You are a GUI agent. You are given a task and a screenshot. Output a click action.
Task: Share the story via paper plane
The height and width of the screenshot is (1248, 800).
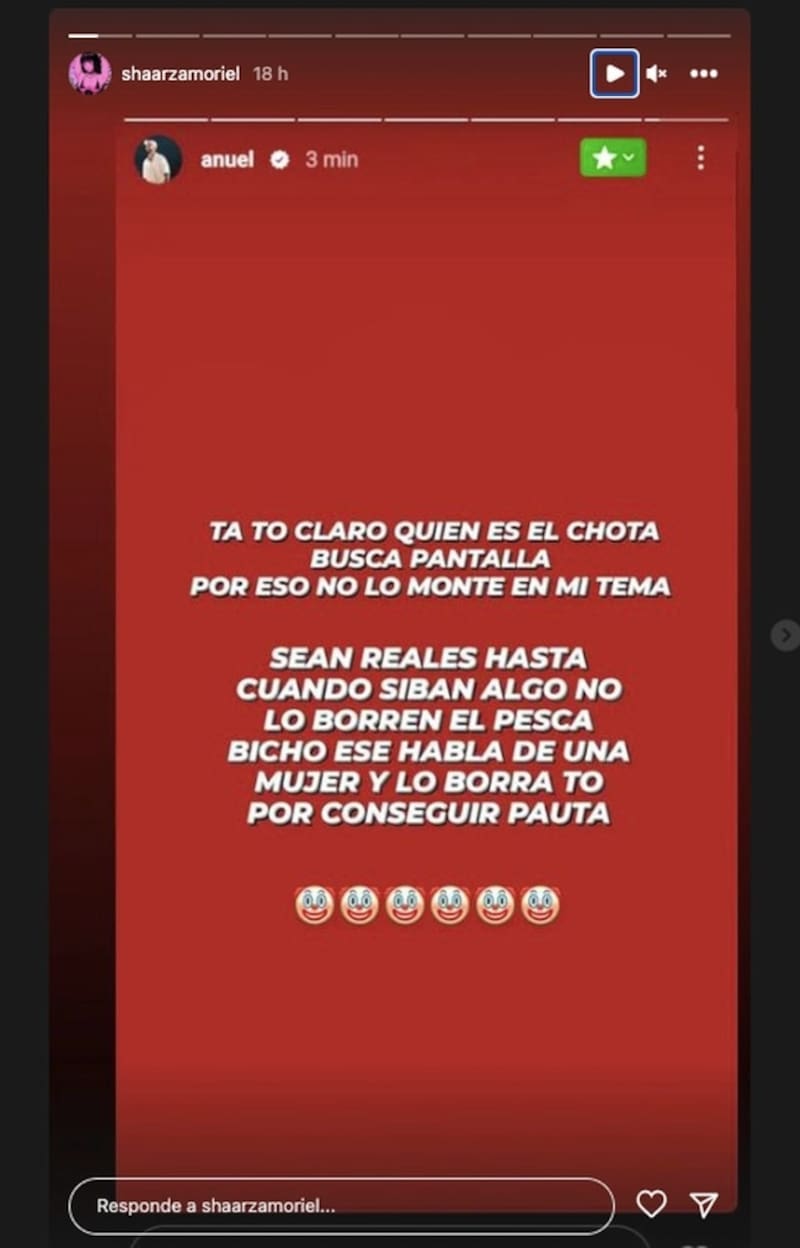[704, 1204]
